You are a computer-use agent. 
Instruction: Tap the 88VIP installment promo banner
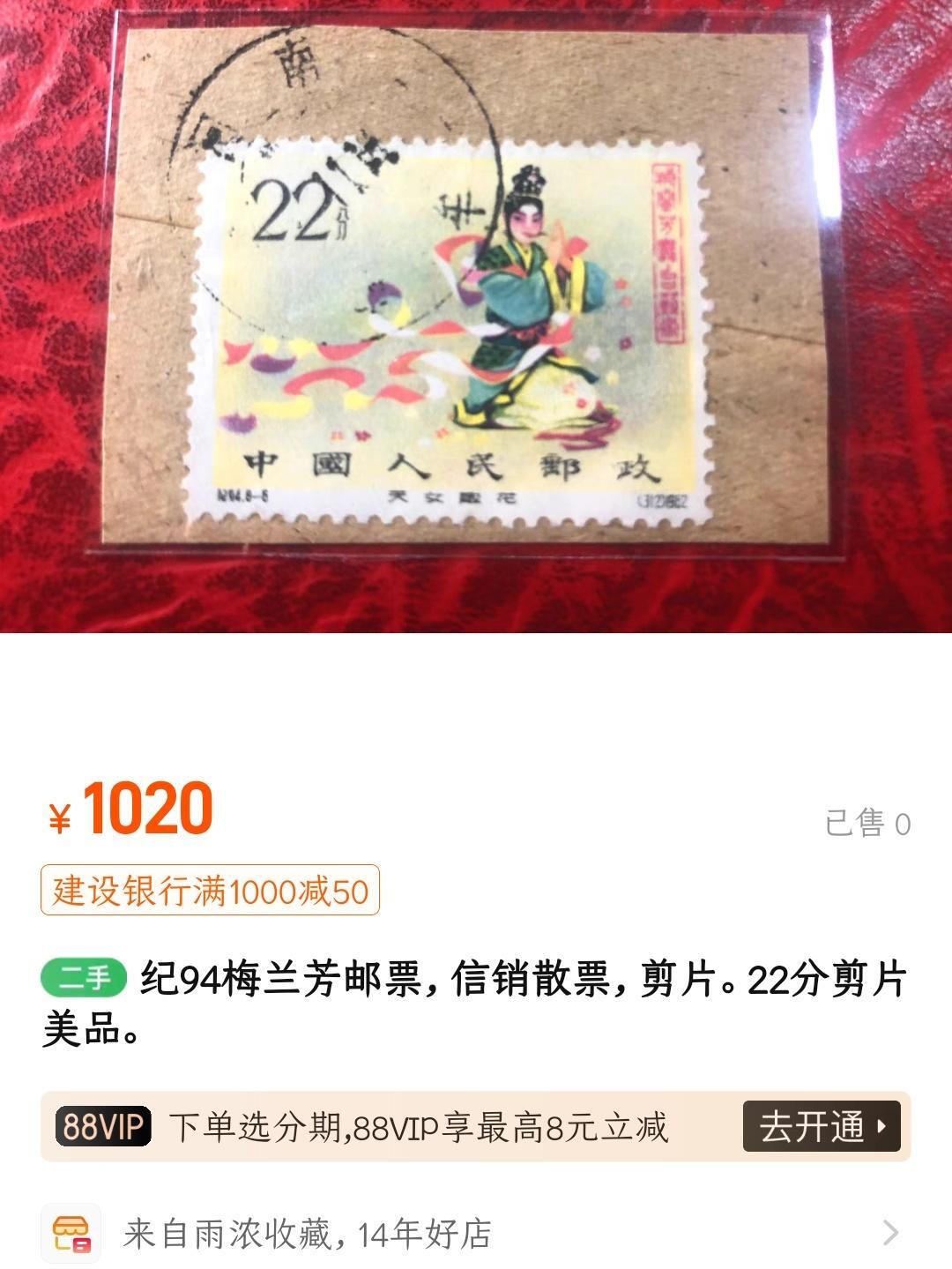click(476, 1127)
